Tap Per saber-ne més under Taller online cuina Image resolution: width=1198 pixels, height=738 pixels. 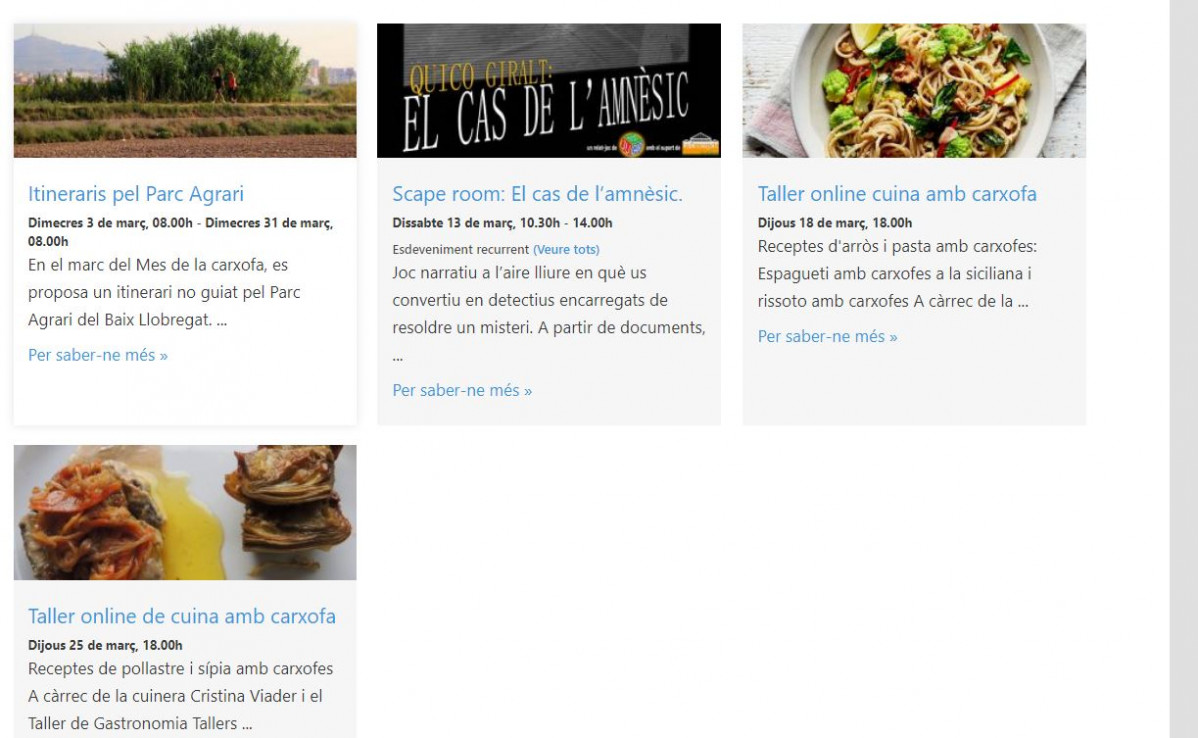coord(827,336)
